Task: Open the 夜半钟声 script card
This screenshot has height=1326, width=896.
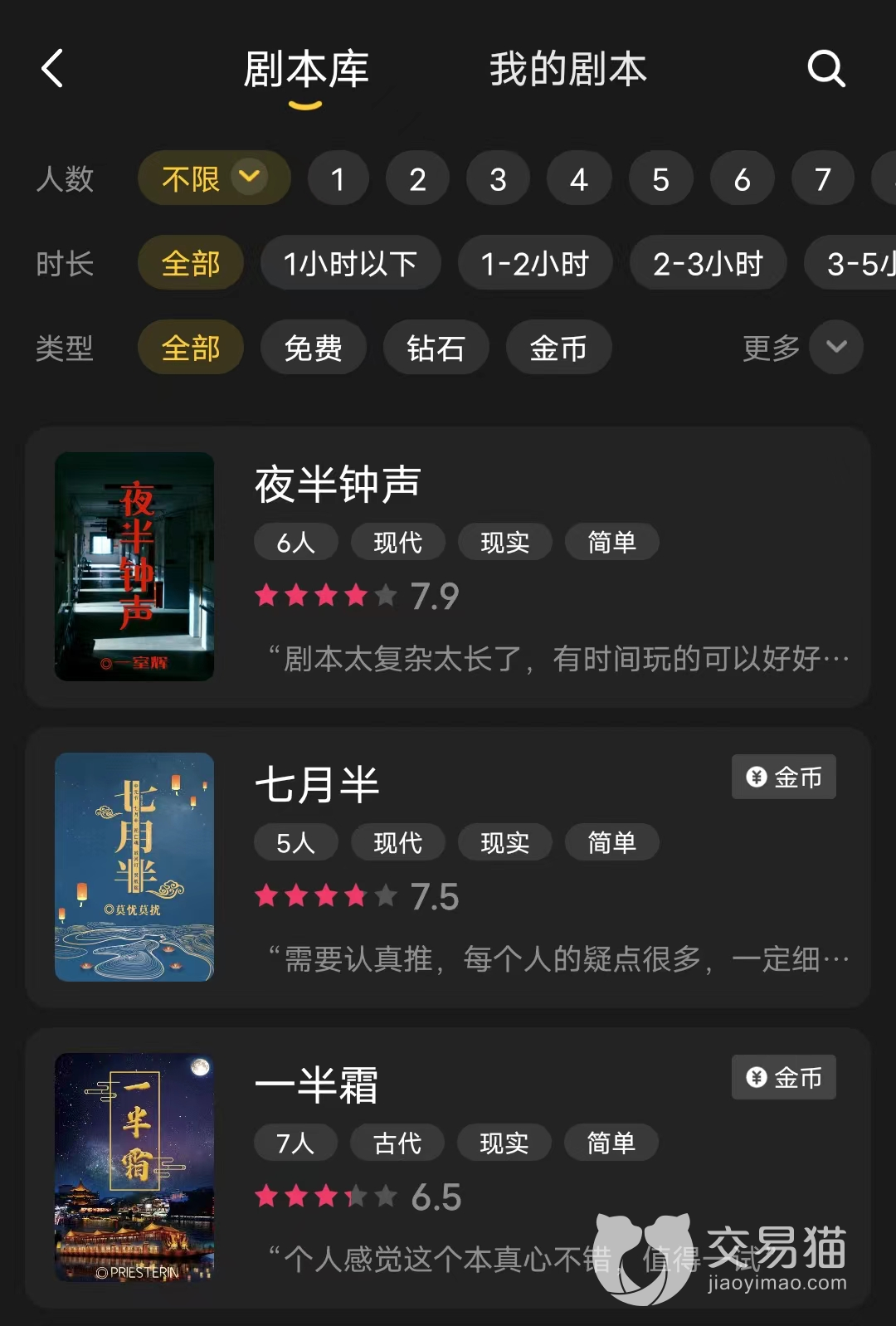Action: tap(448, 567)
